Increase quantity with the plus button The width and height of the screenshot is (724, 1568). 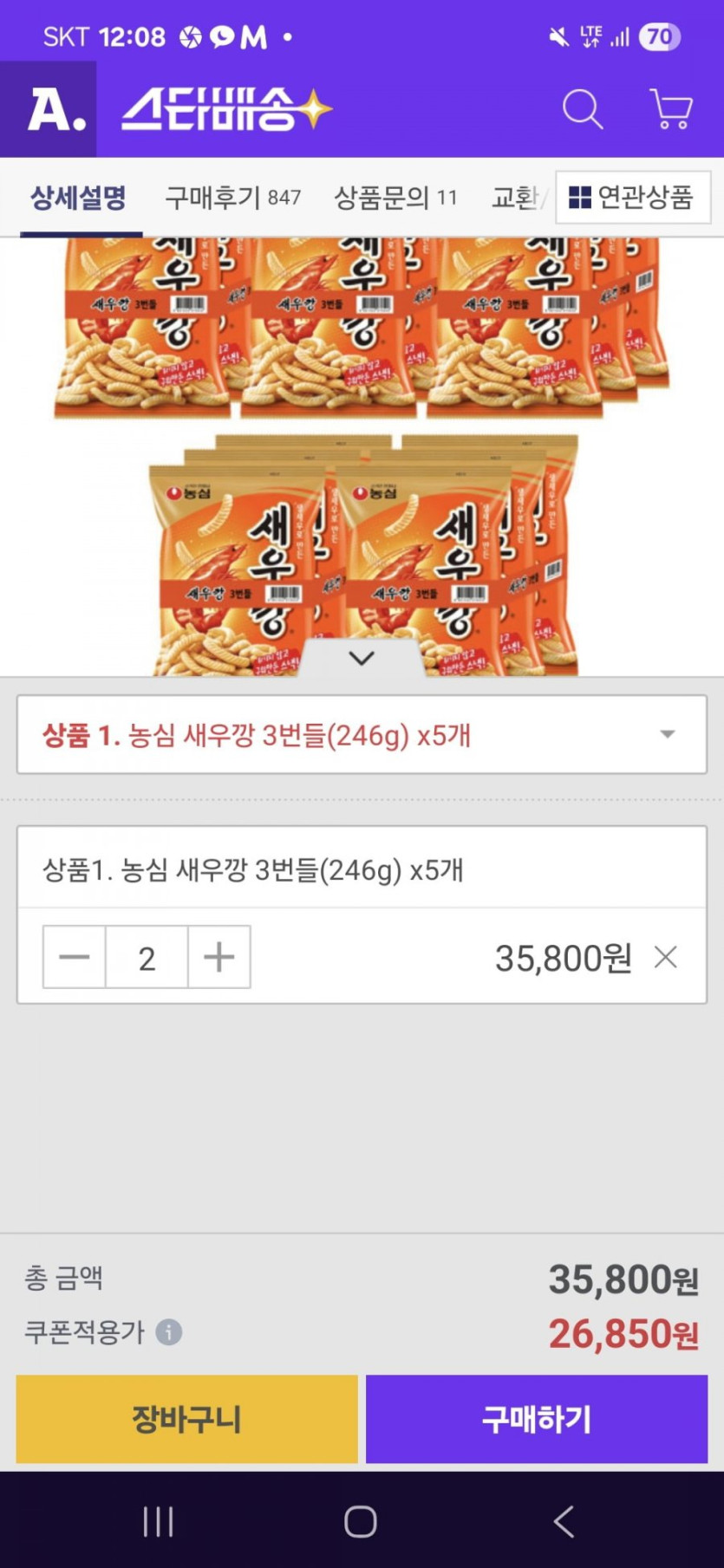[219, 957]
